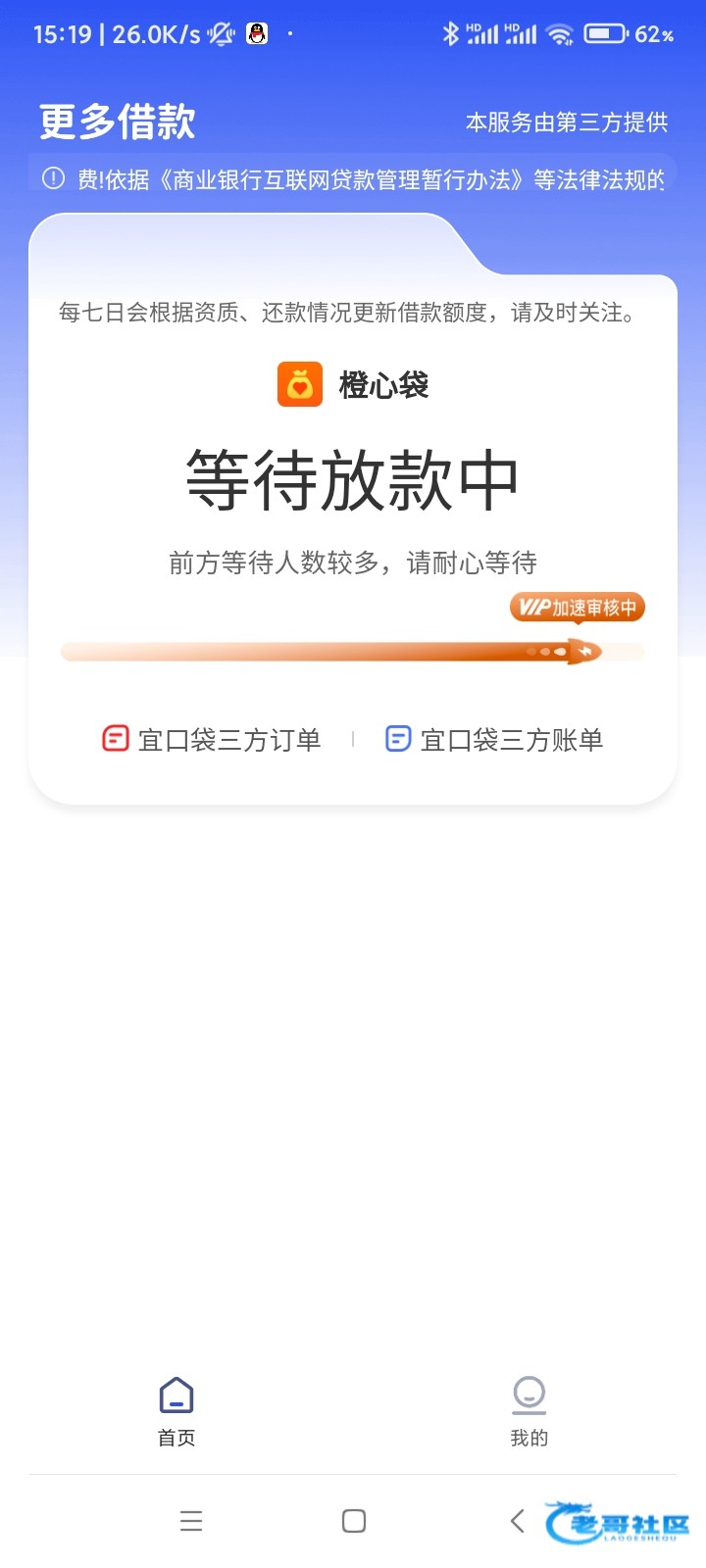
Task: Switch to the 首页 tab
Action: 176,1411
